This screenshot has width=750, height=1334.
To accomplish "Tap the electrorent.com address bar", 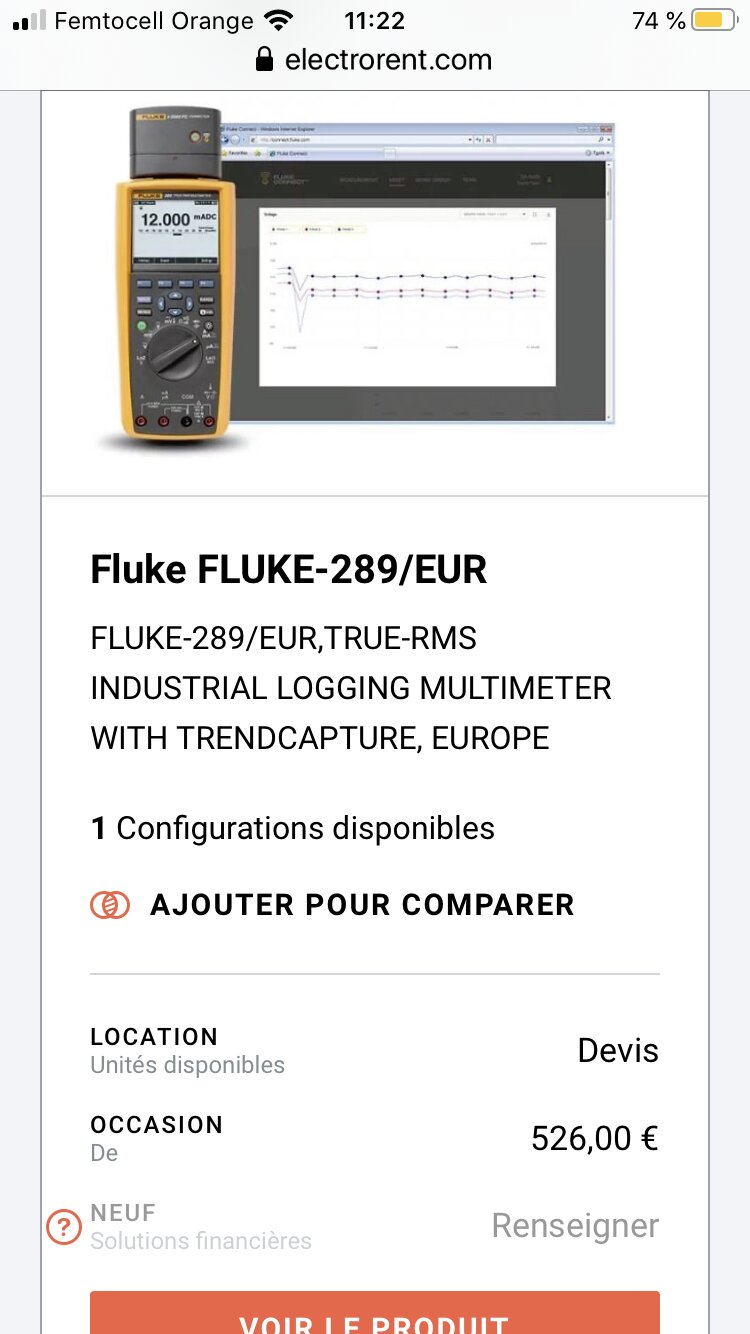I will point(374,60).
